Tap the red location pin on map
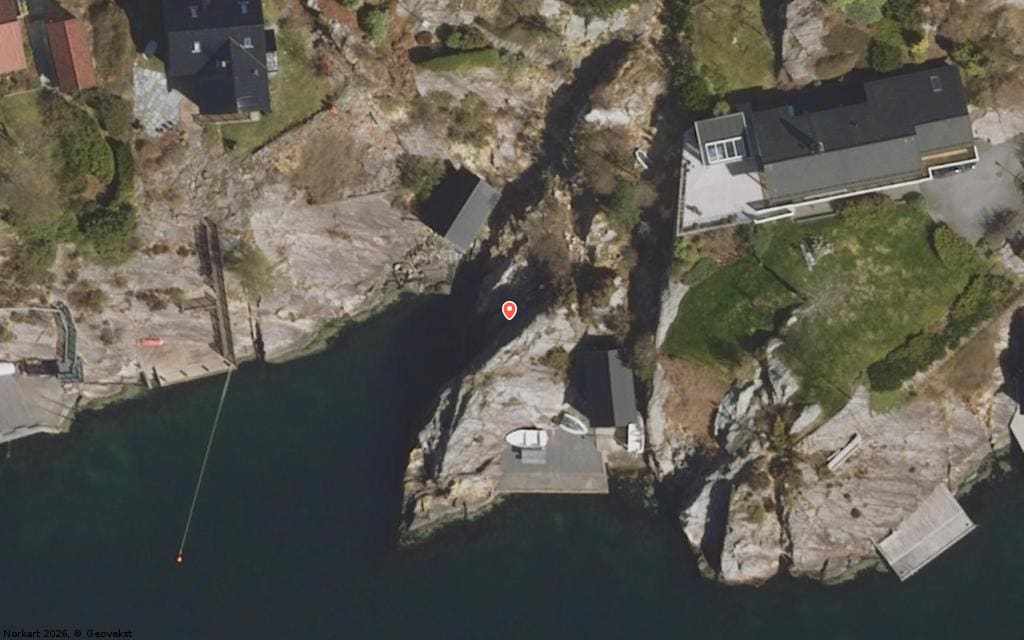 coord(509,310)
